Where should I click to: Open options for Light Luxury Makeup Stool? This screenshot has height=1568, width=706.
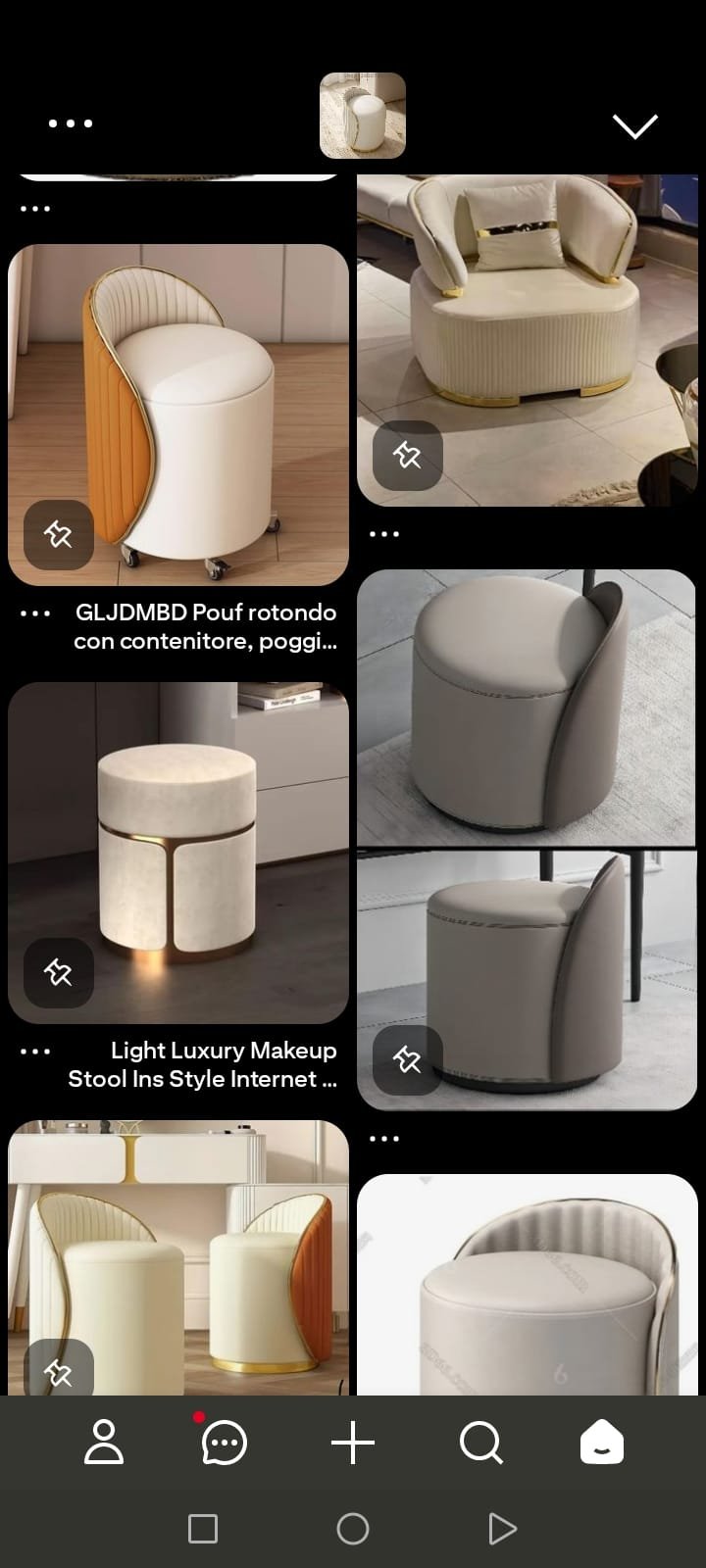click(x=35, y=1052)
